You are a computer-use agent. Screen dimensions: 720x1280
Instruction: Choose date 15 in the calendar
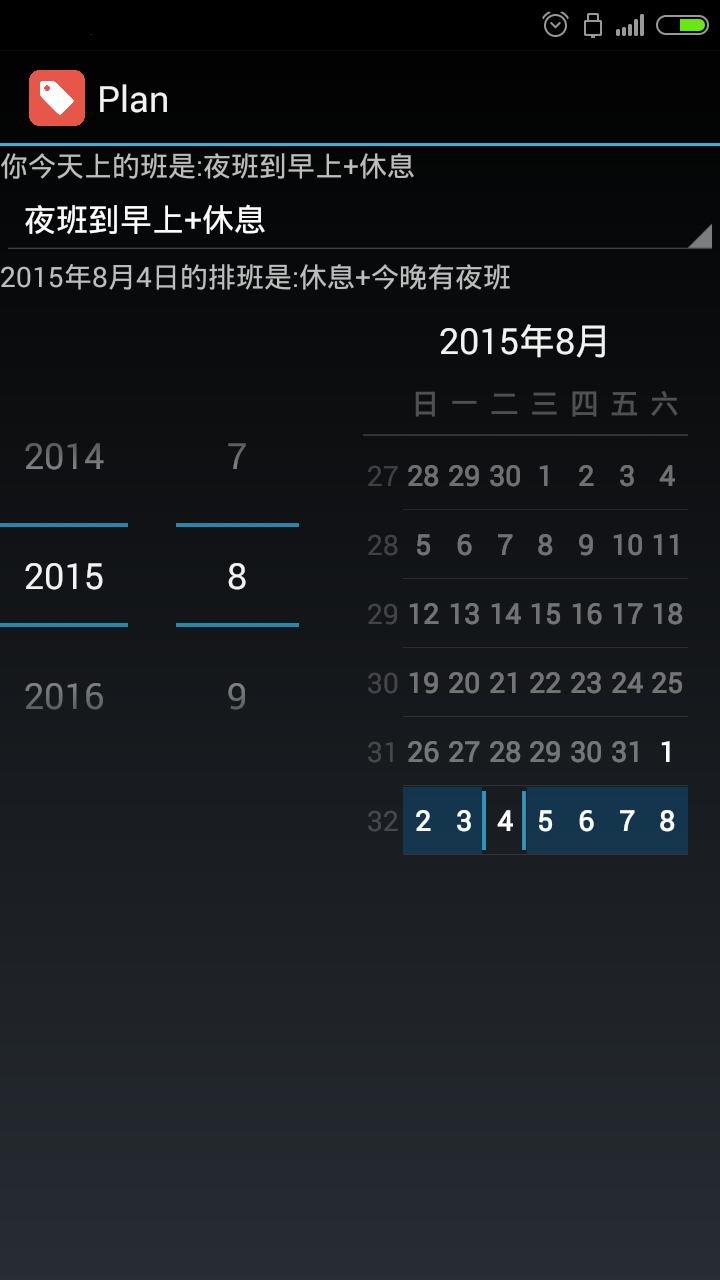pos(545,614)
